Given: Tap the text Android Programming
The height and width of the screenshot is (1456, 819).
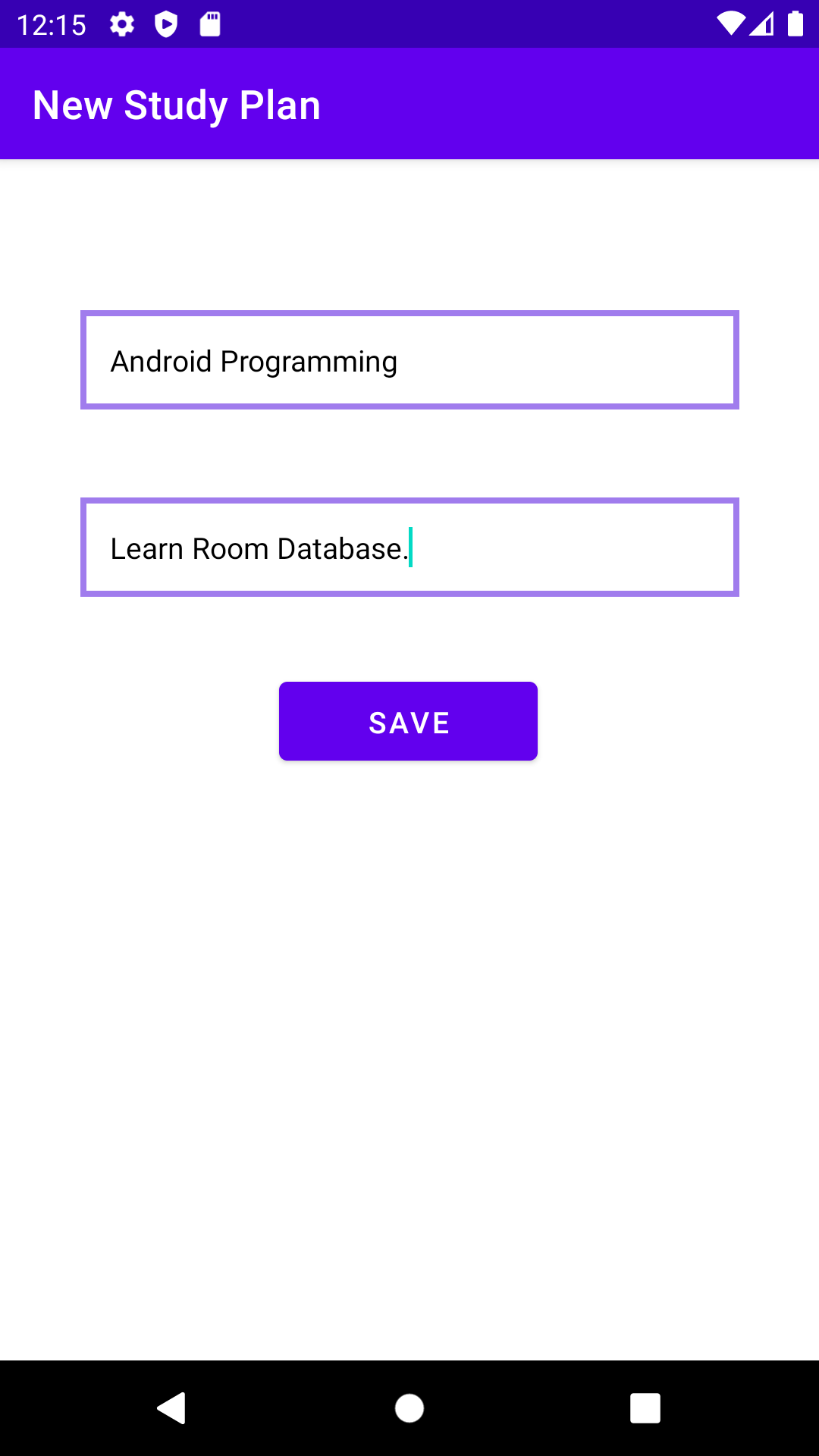Looking at the screenshot, I should (x=254, y=362).
